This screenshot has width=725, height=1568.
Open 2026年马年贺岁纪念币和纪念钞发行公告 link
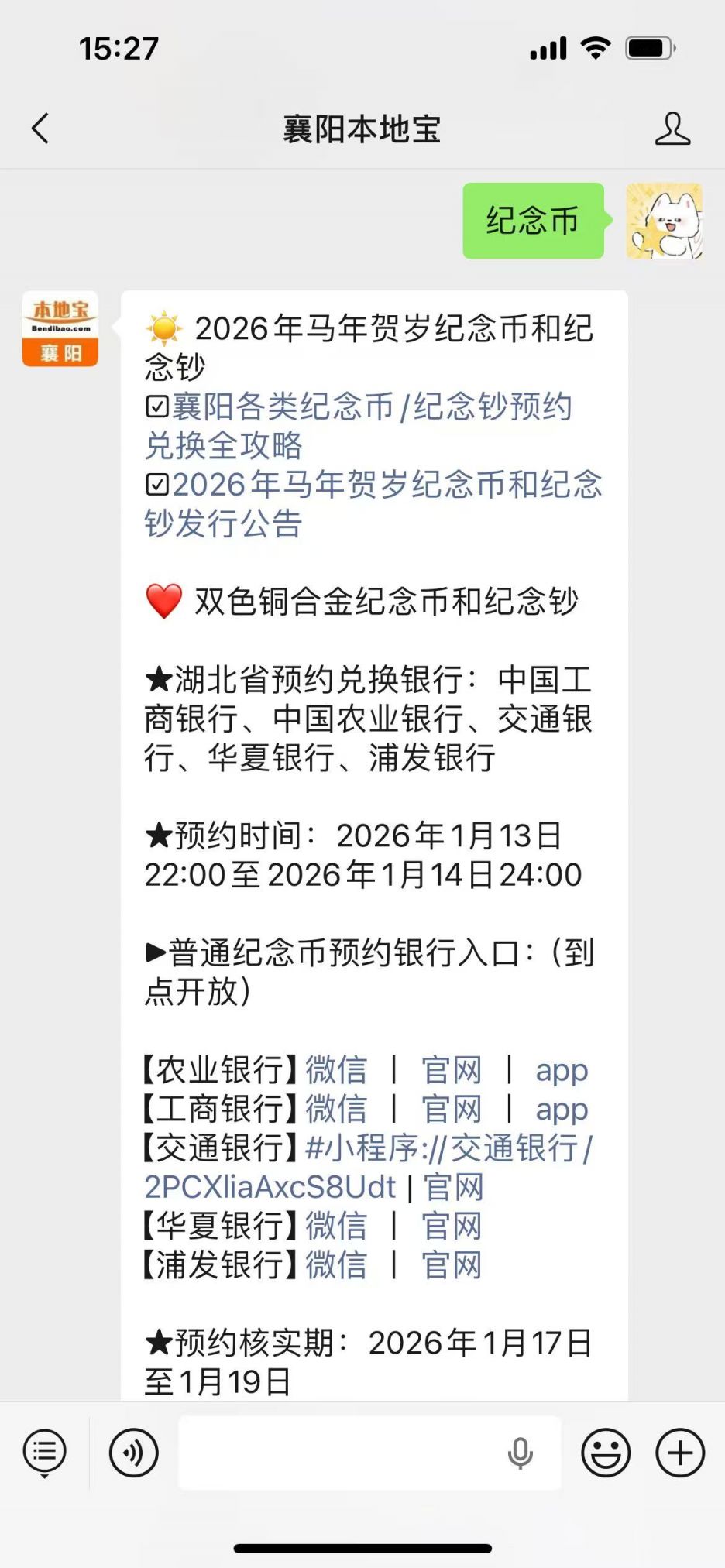click(373, 503)
